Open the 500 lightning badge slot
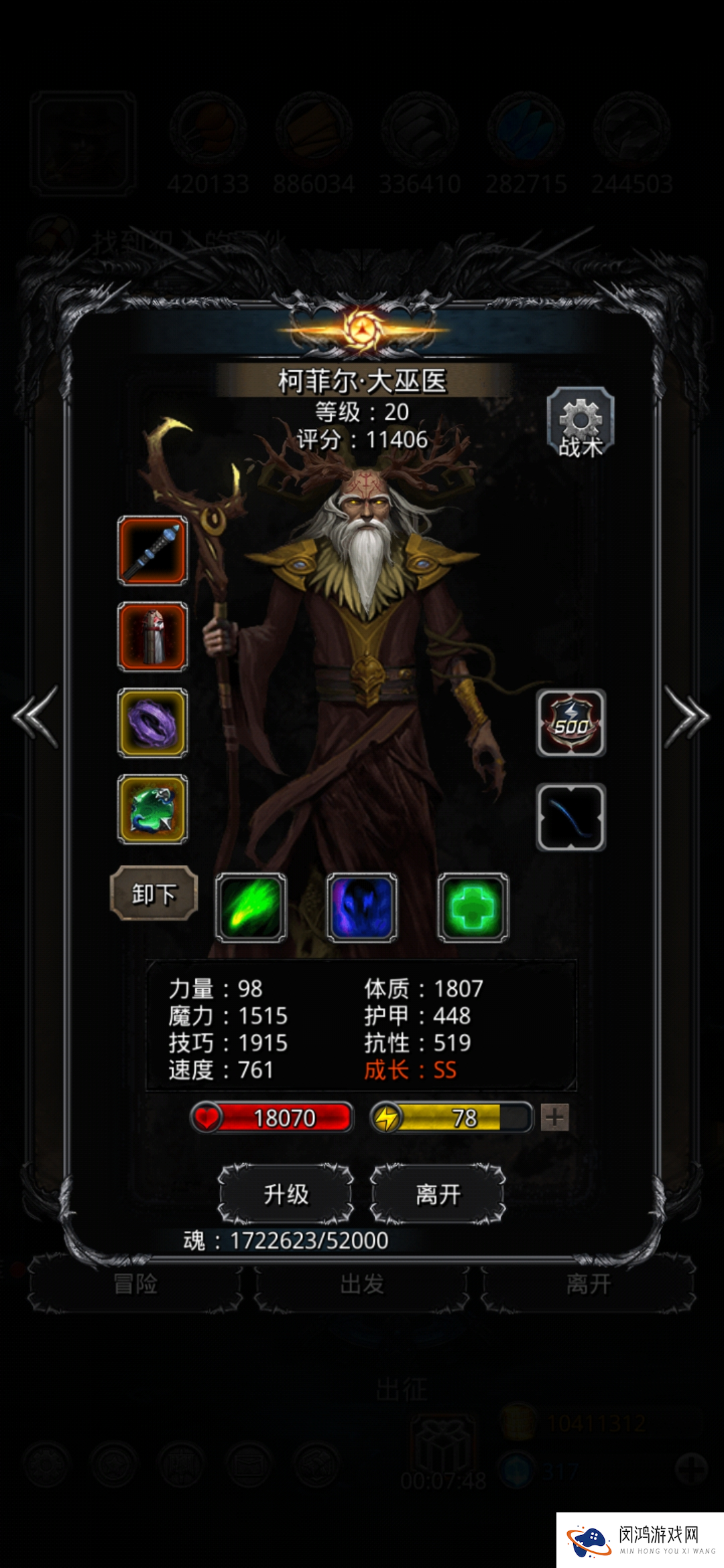Screen dimensions: 724x1568 (571, 723)
